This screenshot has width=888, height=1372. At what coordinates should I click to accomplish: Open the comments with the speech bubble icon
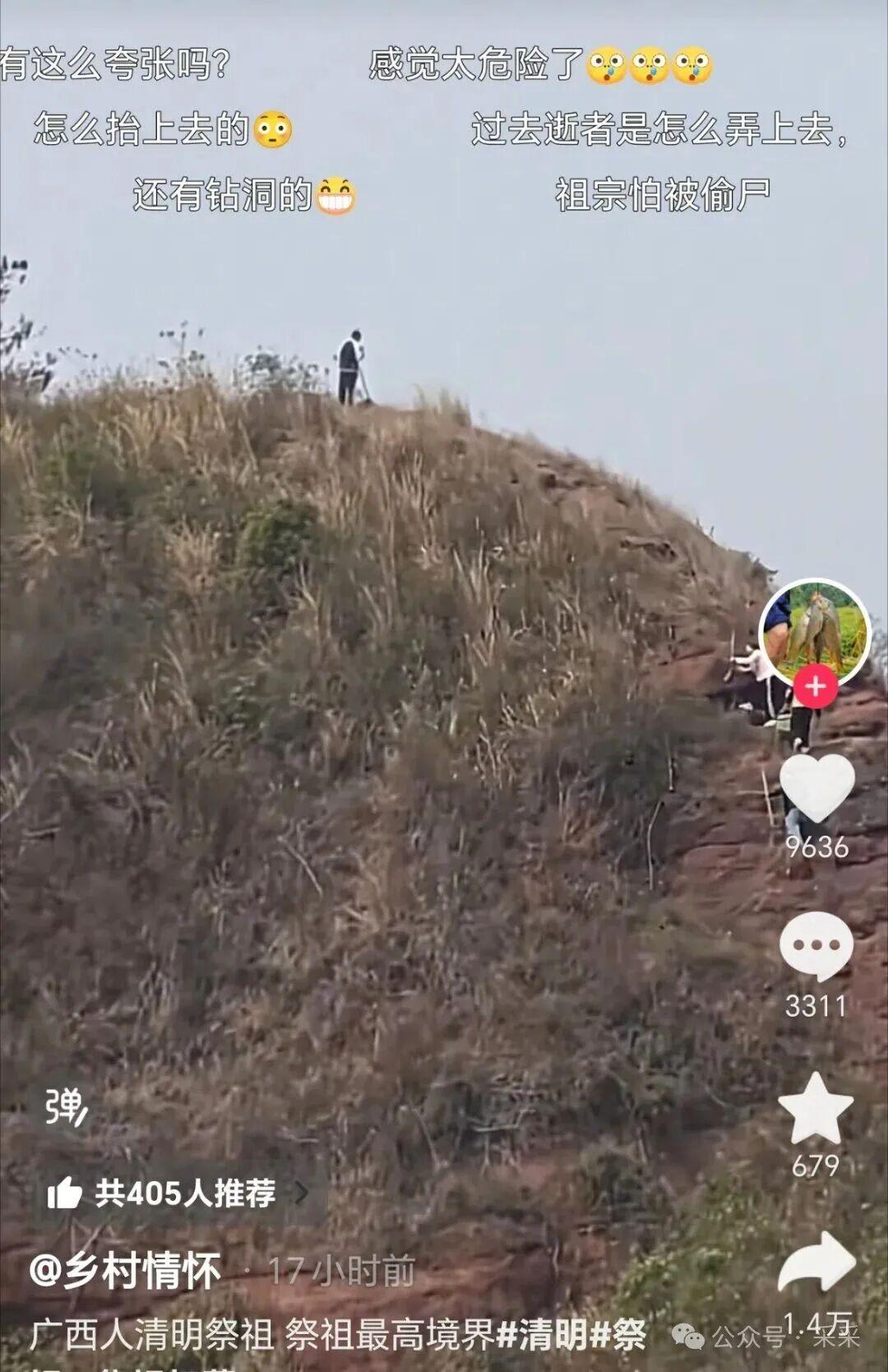[x=816, y=947]
